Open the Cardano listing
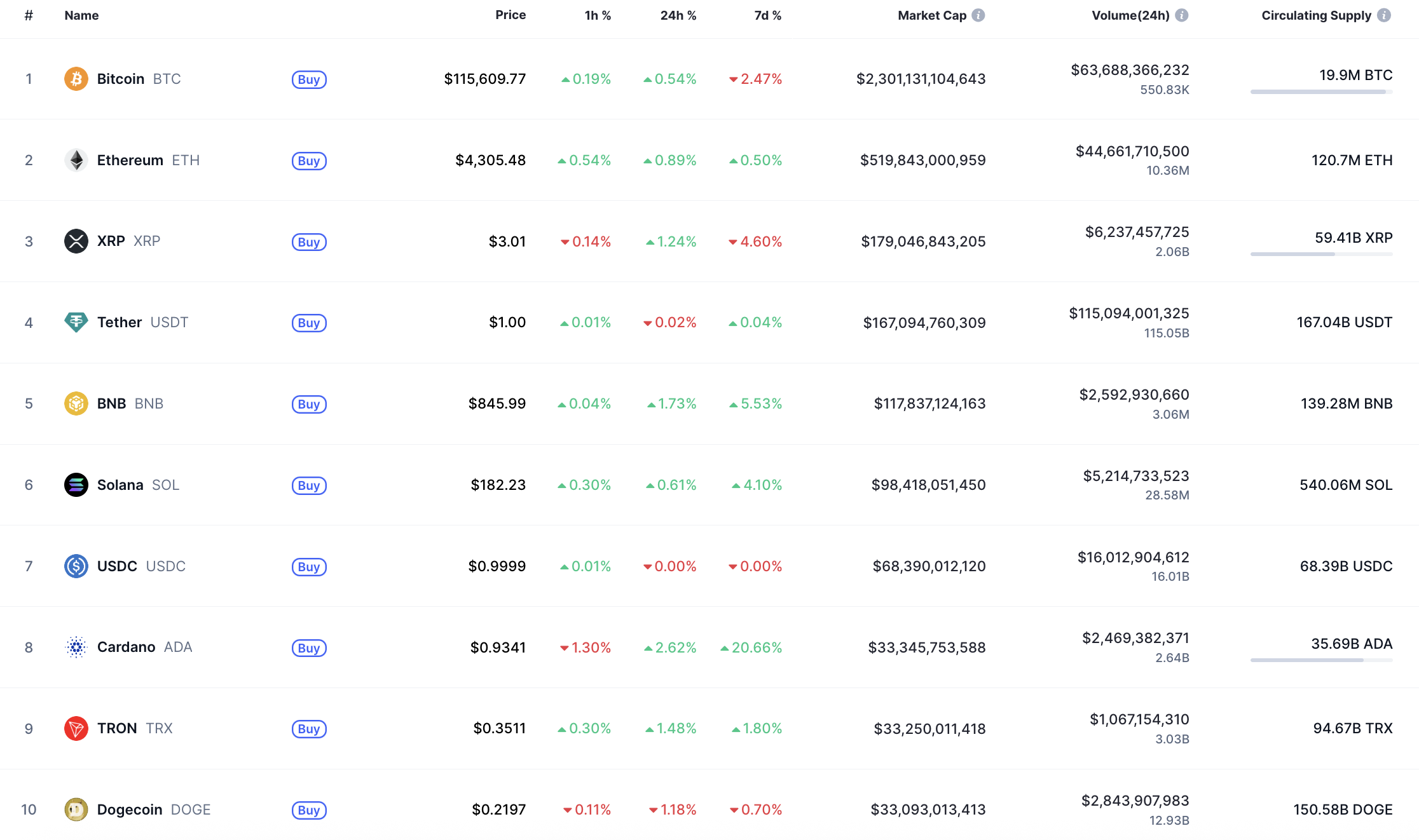Viewport: 1419px width, 840px height. (126, 647)
